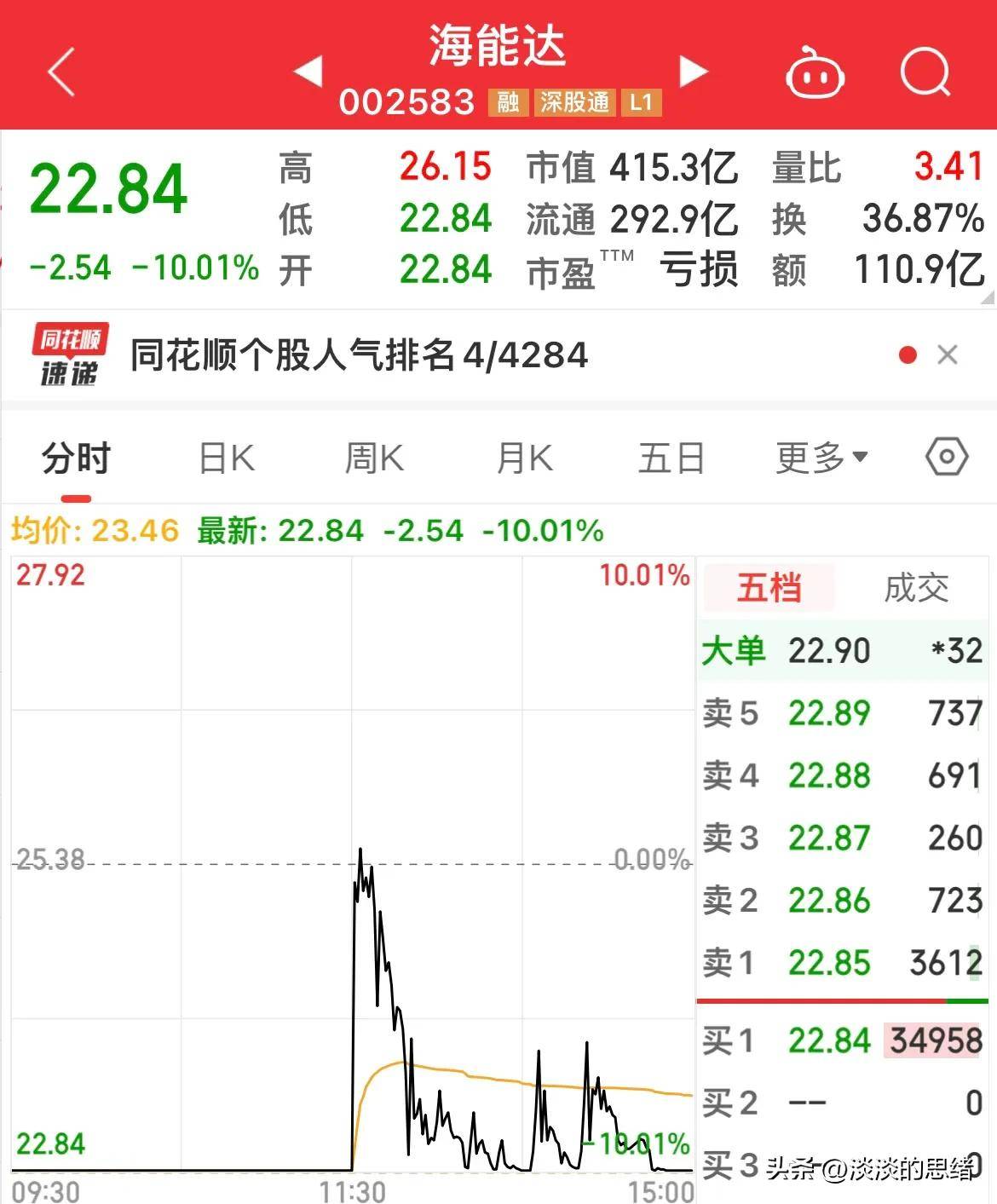
Task: Select the 五日 chart tab
Action: [671, 458]
